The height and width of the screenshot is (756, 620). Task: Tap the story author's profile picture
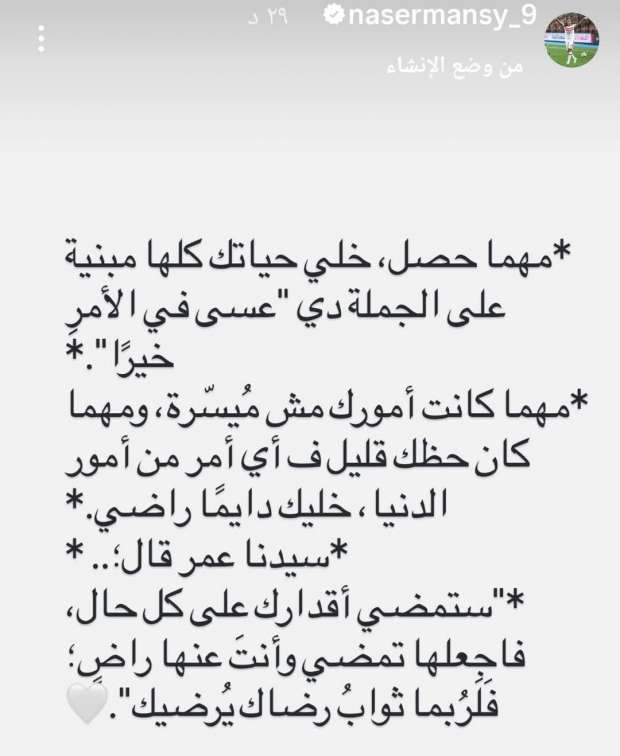click(571, 42)
